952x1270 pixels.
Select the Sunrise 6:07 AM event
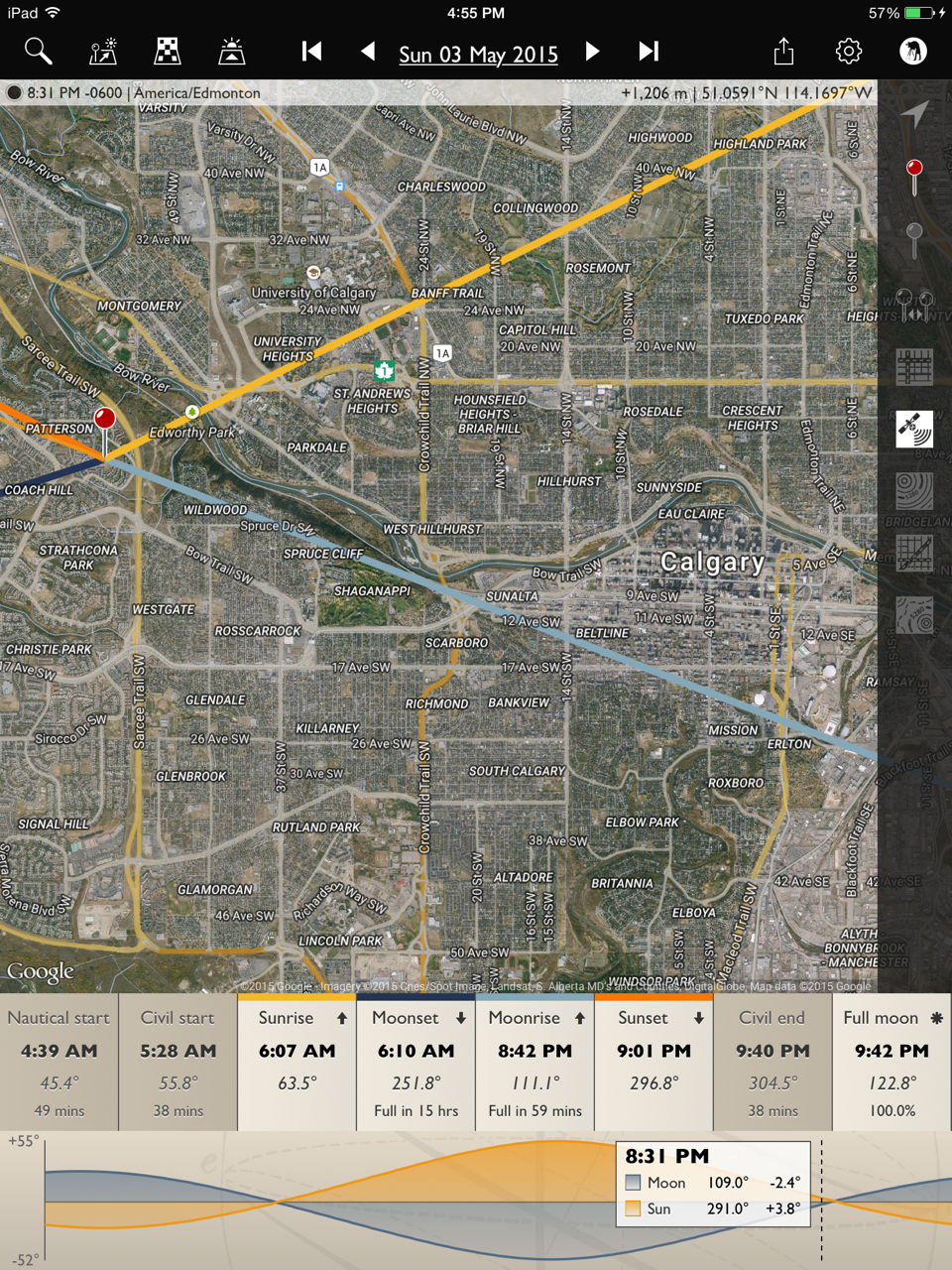(297, 1062)
